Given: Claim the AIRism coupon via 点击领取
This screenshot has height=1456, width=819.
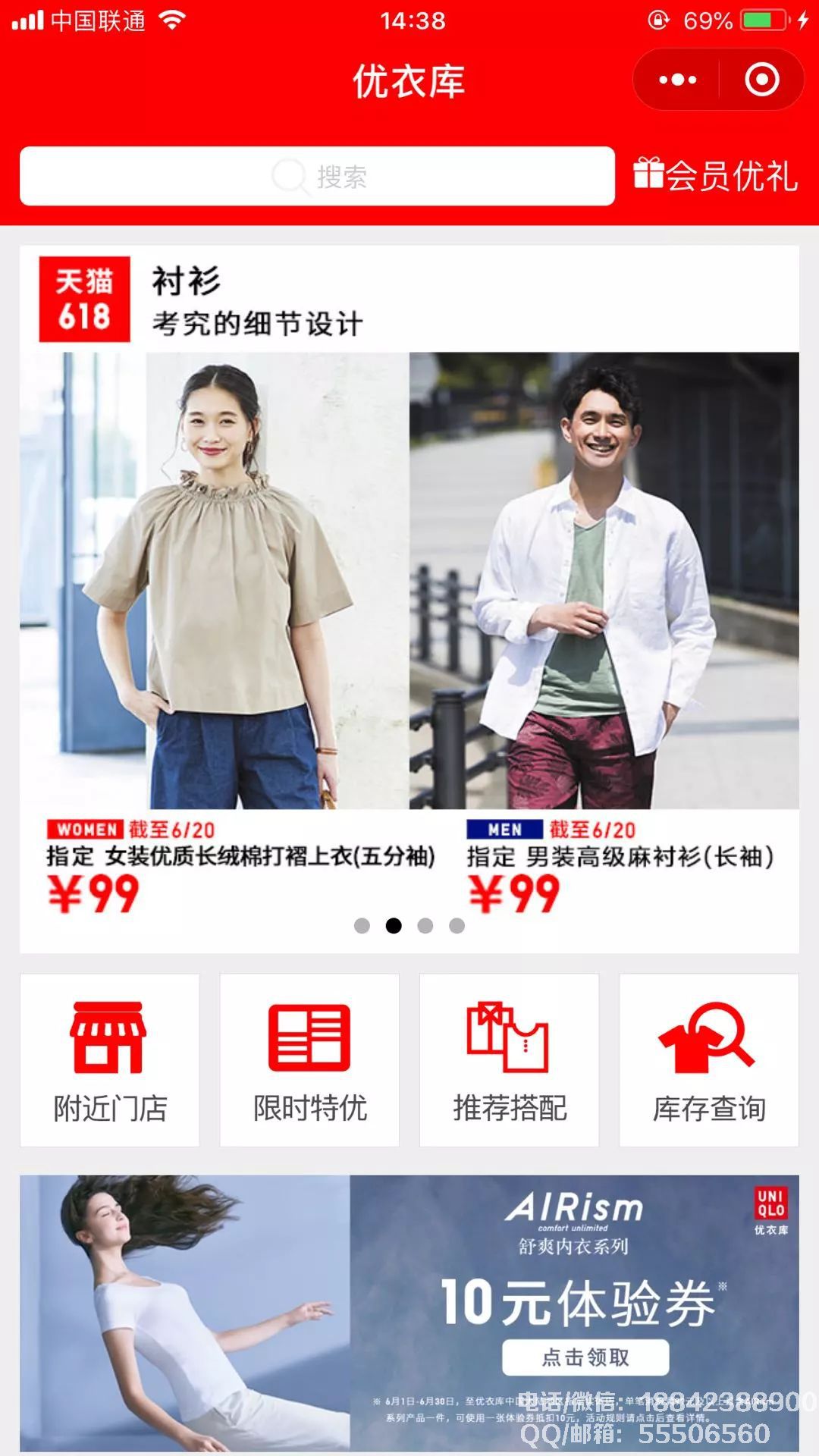Looking at the screenshot, I should [x=585, y=1357].
